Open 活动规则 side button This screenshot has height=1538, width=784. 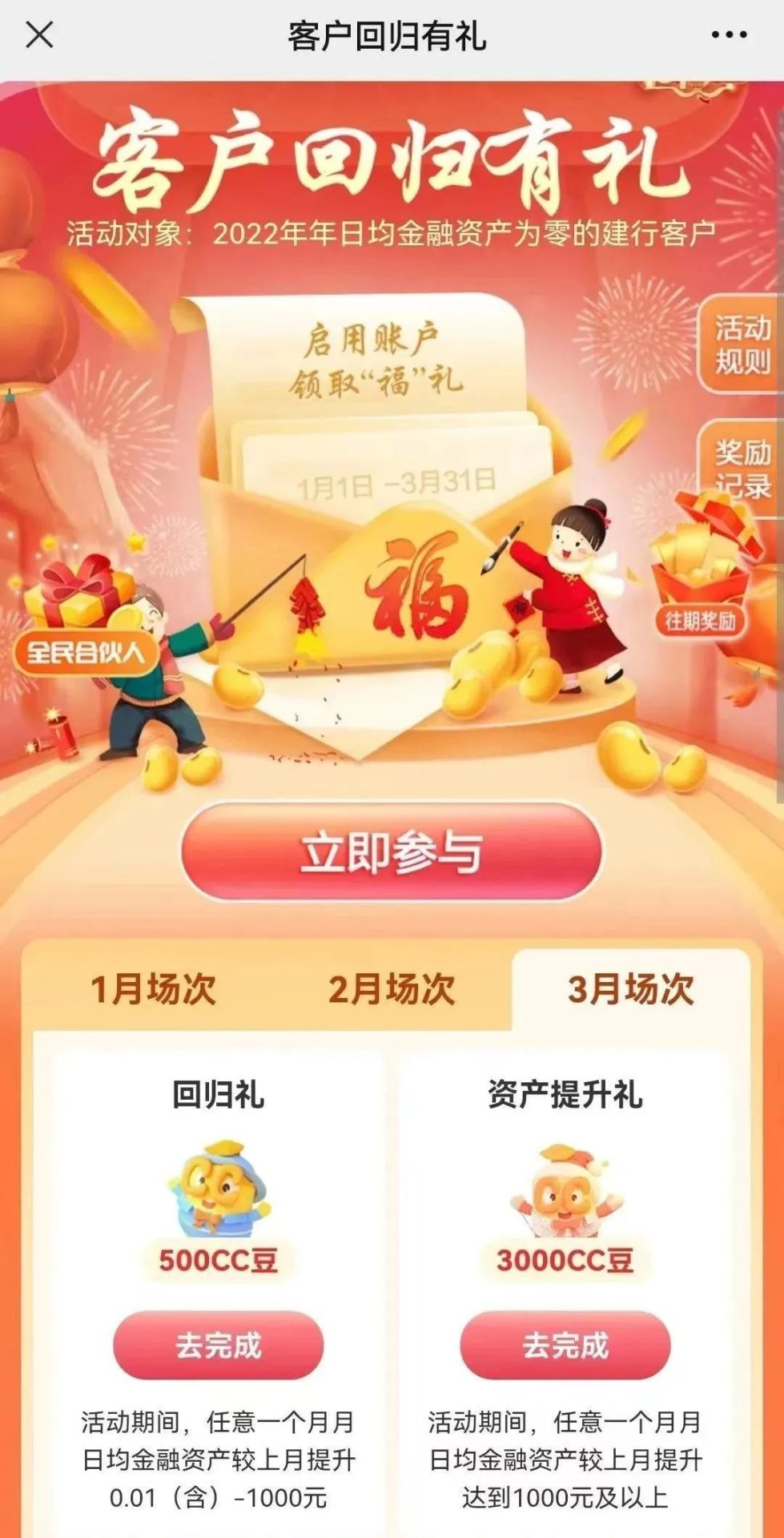(x=742, y=344)
